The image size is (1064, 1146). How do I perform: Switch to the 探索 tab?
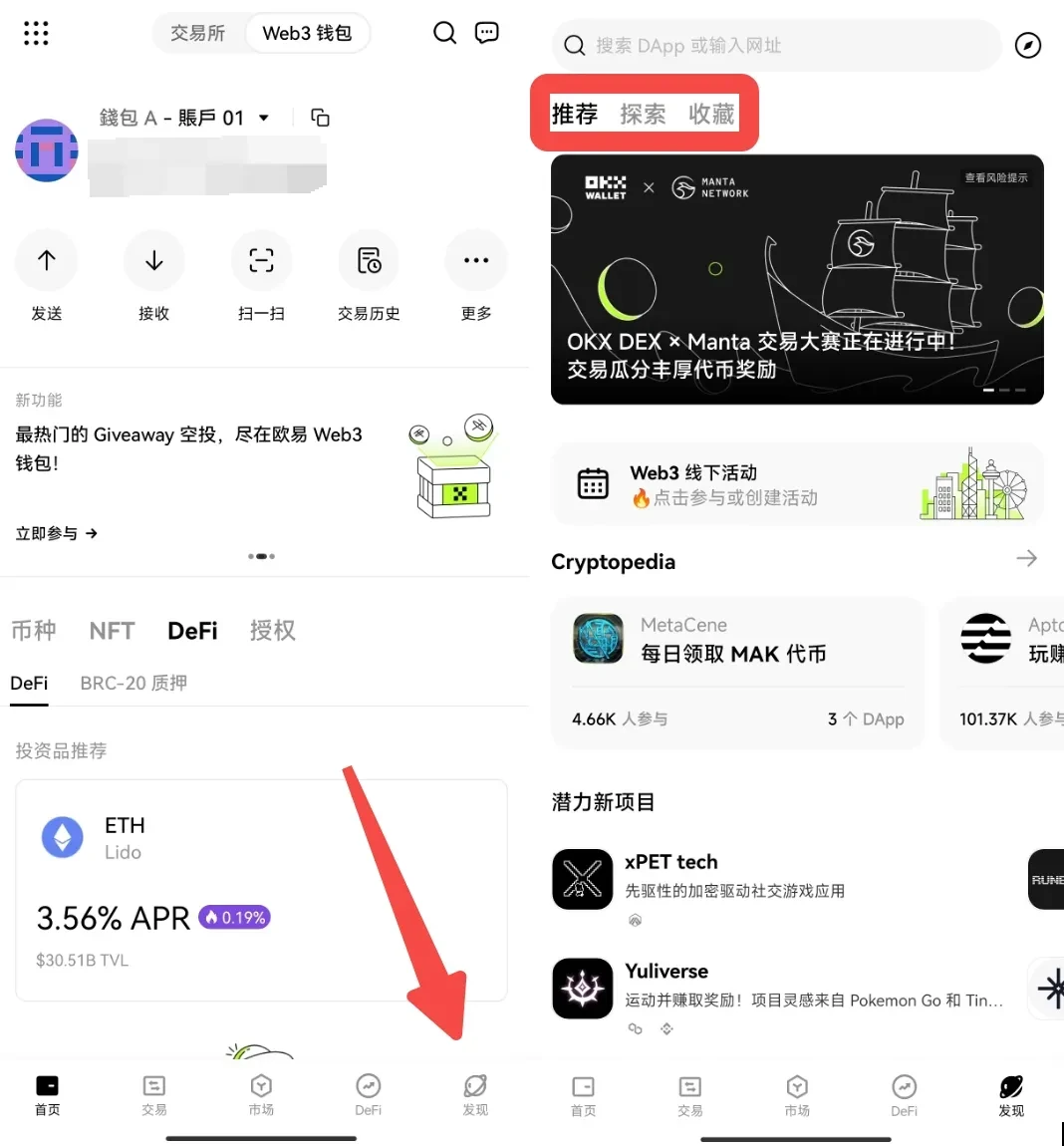[643, 115]
